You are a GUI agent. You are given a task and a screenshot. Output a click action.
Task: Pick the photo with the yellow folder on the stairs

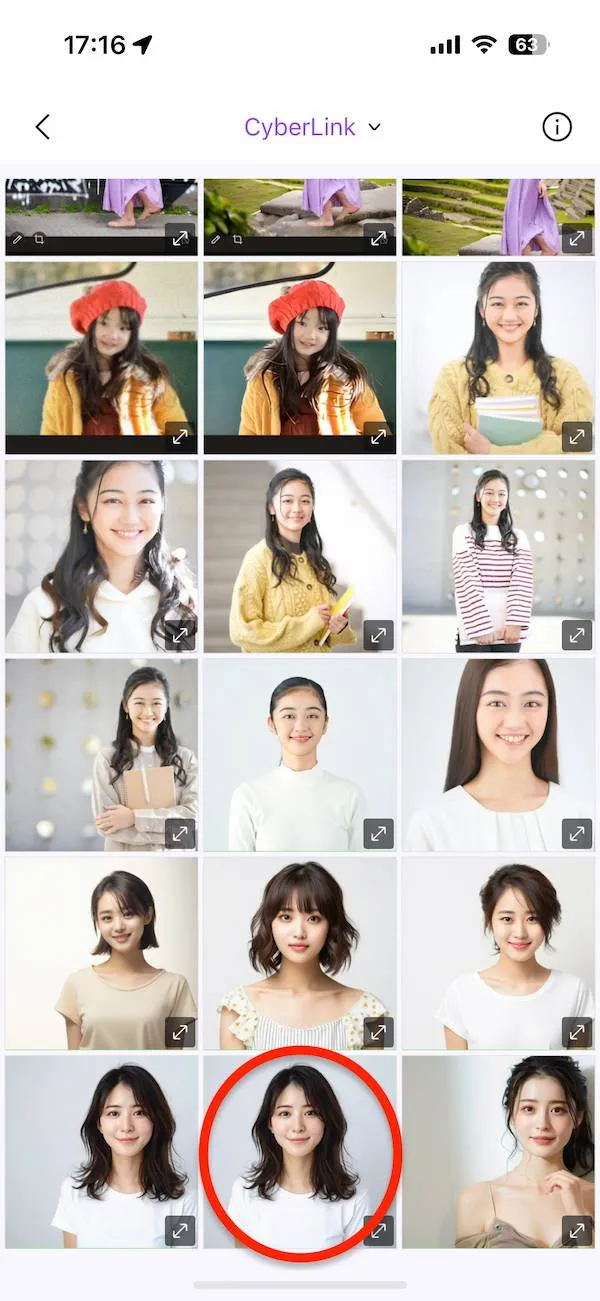coord(299,556)
